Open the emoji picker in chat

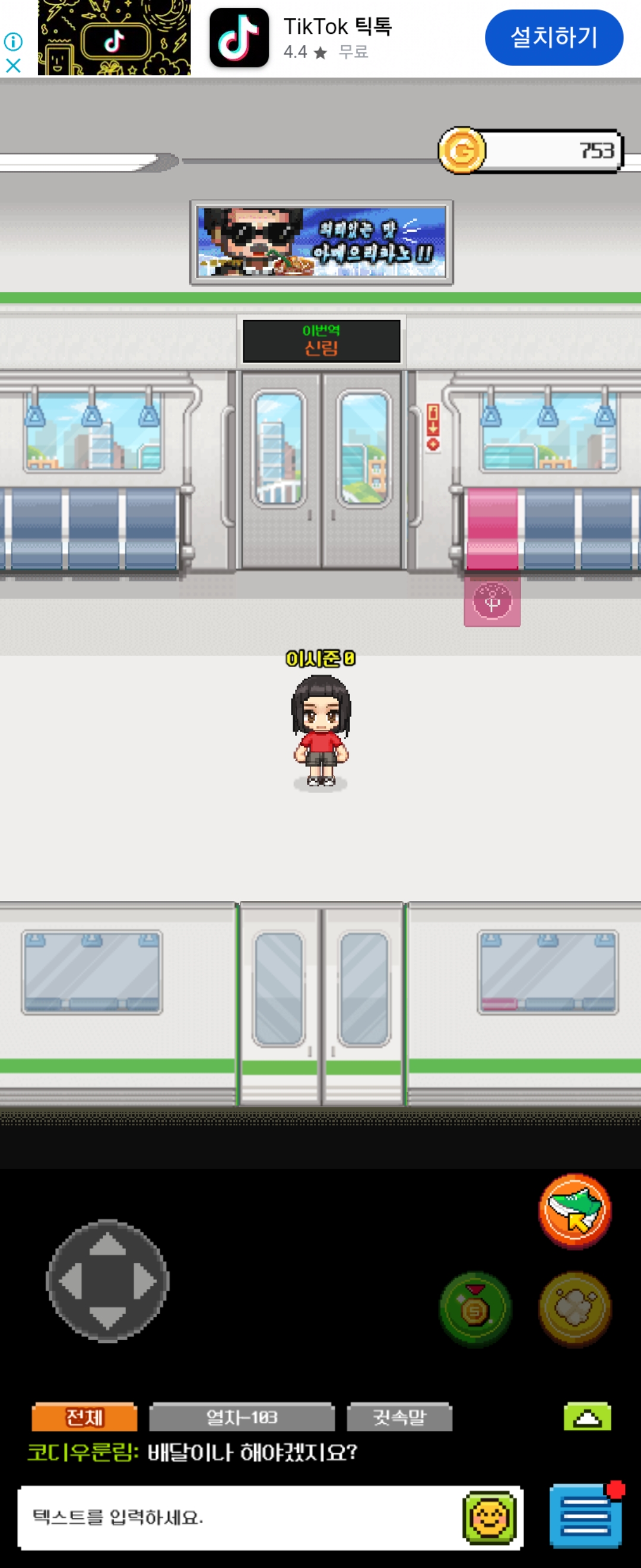489,1518
